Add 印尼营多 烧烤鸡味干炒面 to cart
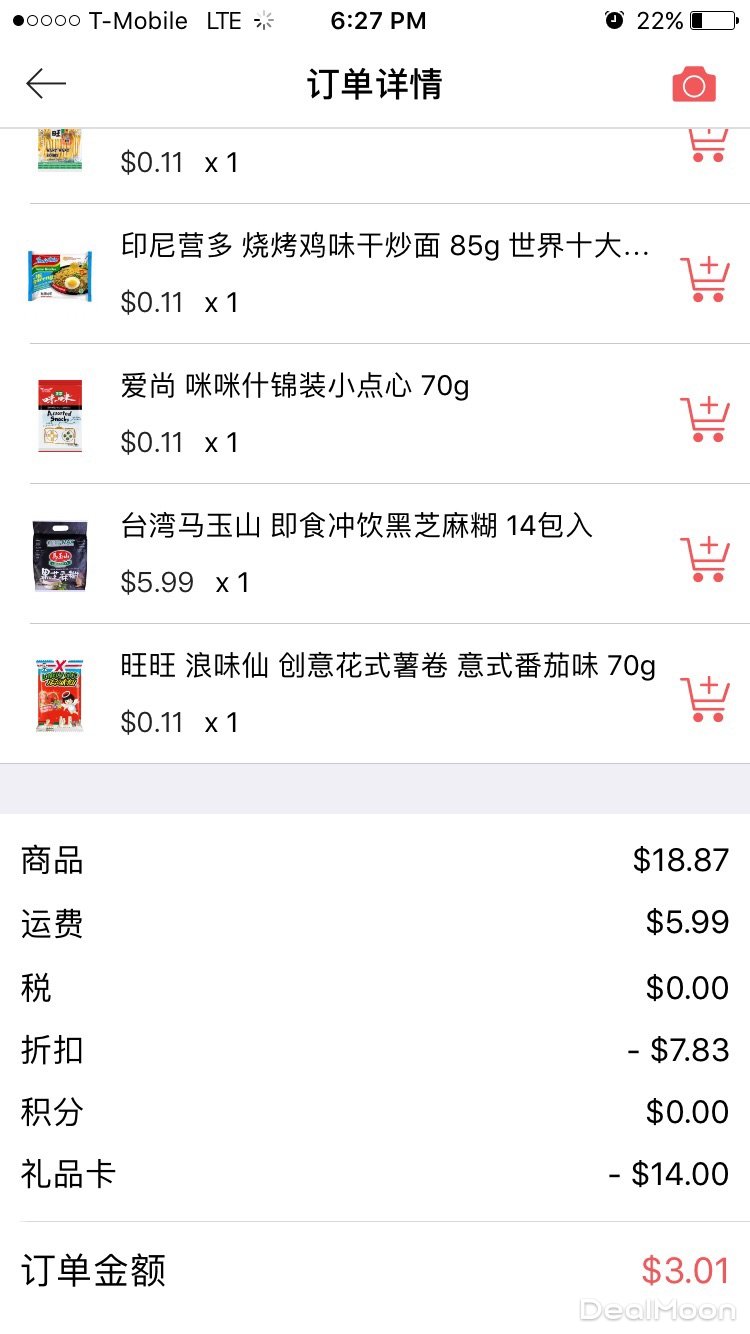 tap(705, 280)
